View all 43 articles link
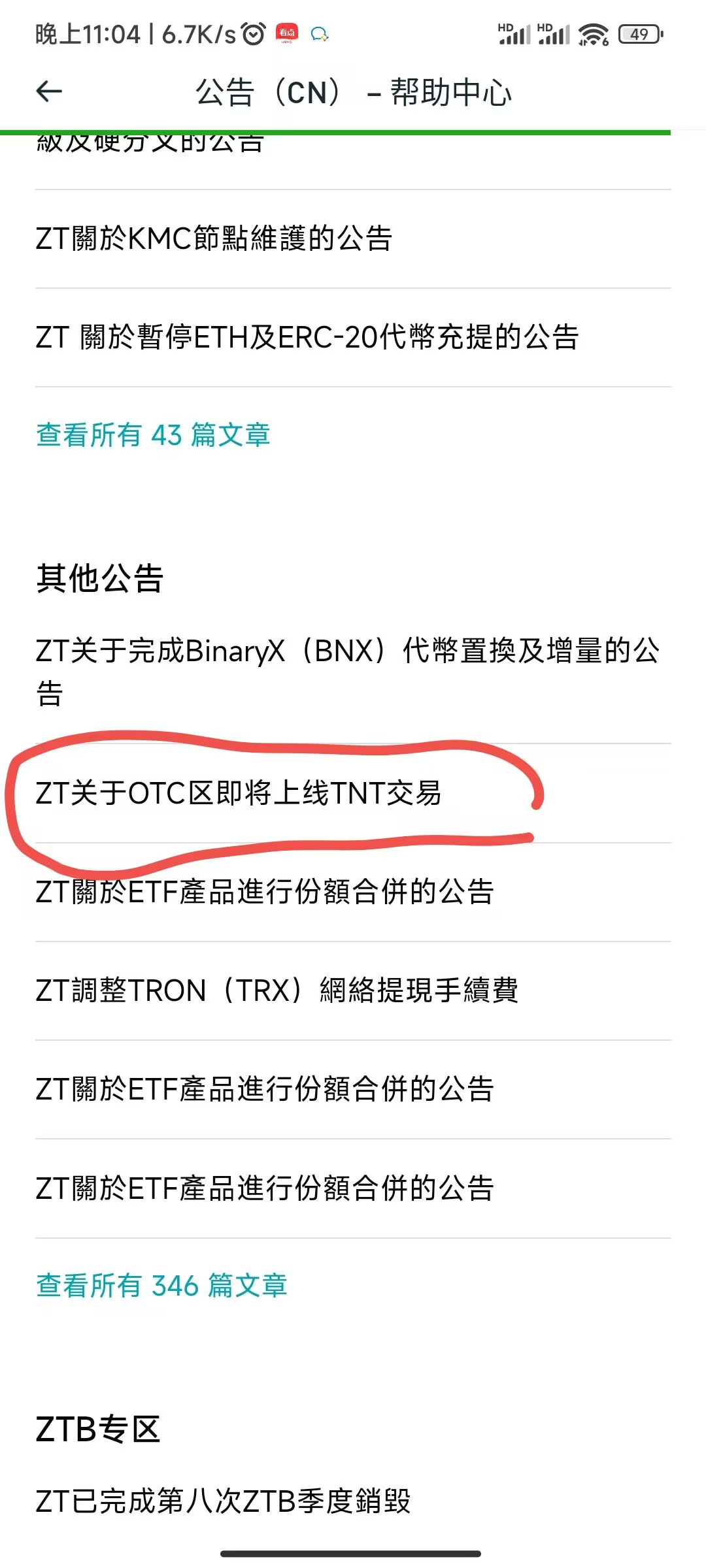706x1568 pixels. pos(153,435)
